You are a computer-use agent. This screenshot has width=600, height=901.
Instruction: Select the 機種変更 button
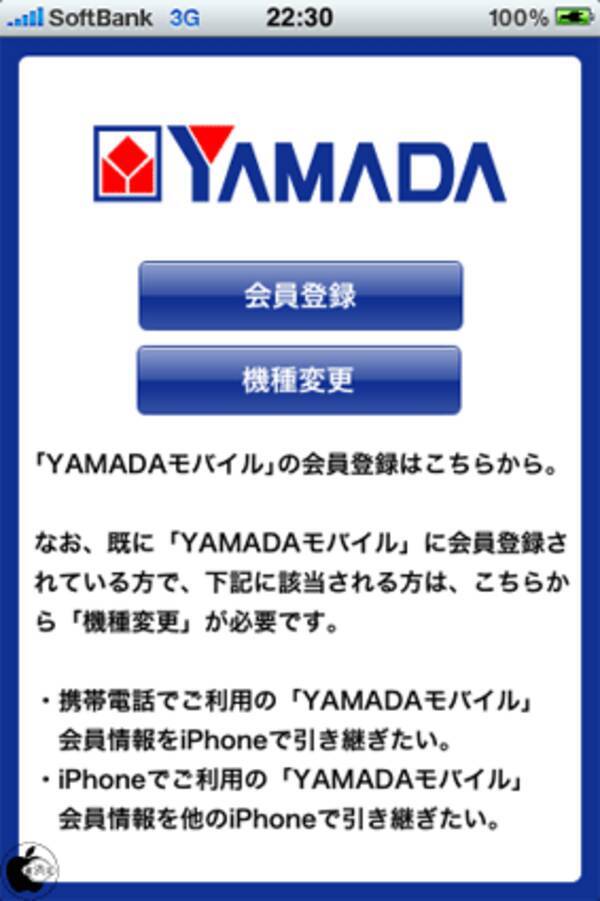(299, 380)
